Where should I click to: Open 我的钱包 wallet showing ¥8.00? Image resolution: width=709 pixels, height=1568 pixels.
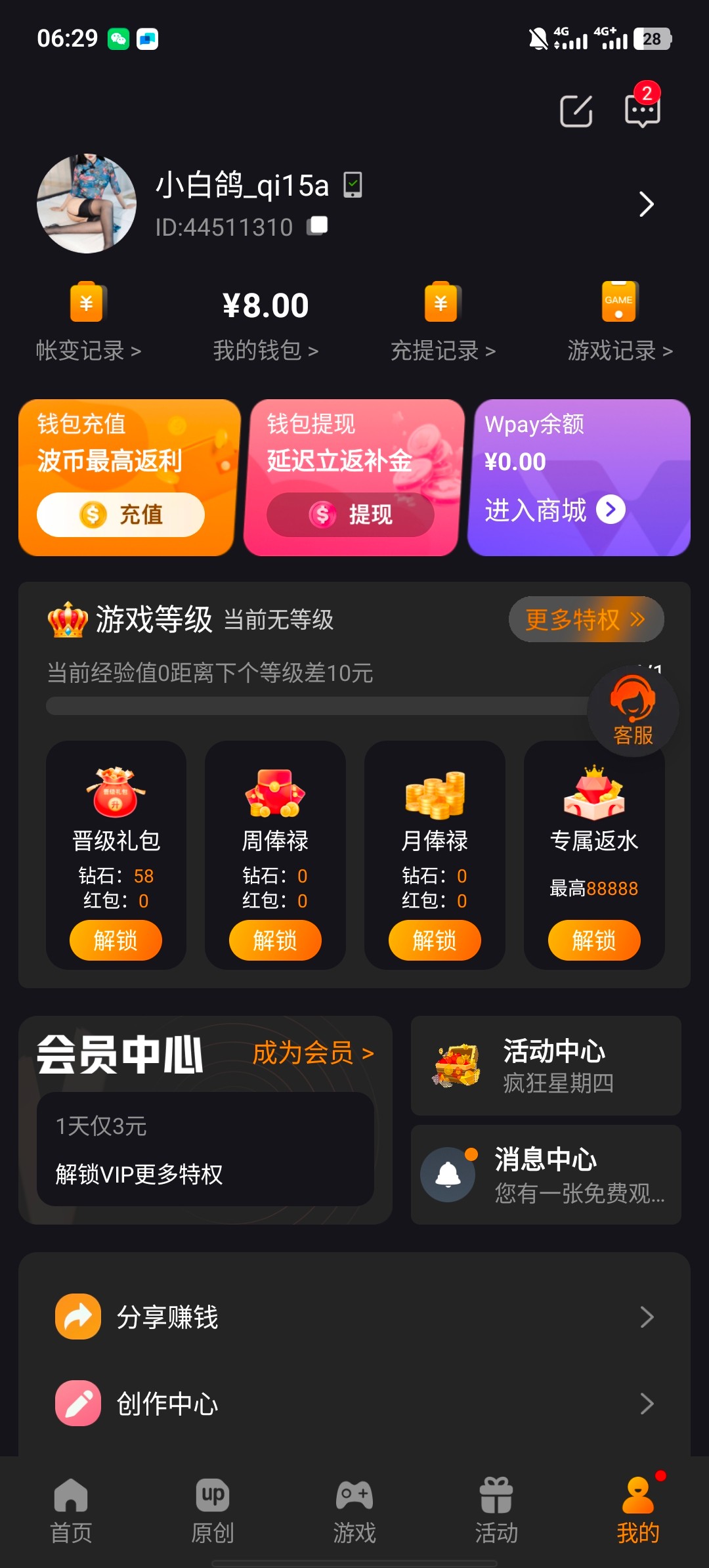tap(265, 322)
